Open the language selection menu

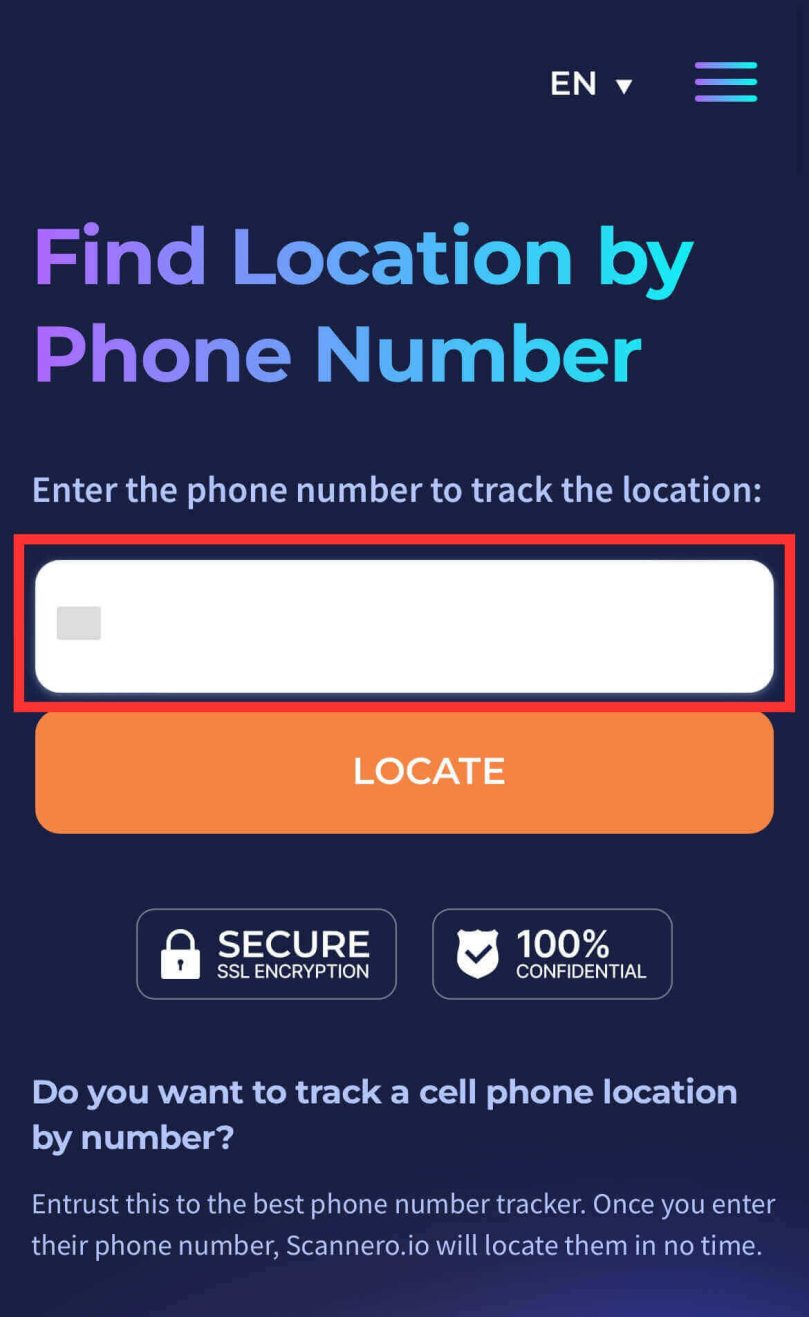pyautogui.click(x=588, y=84)
